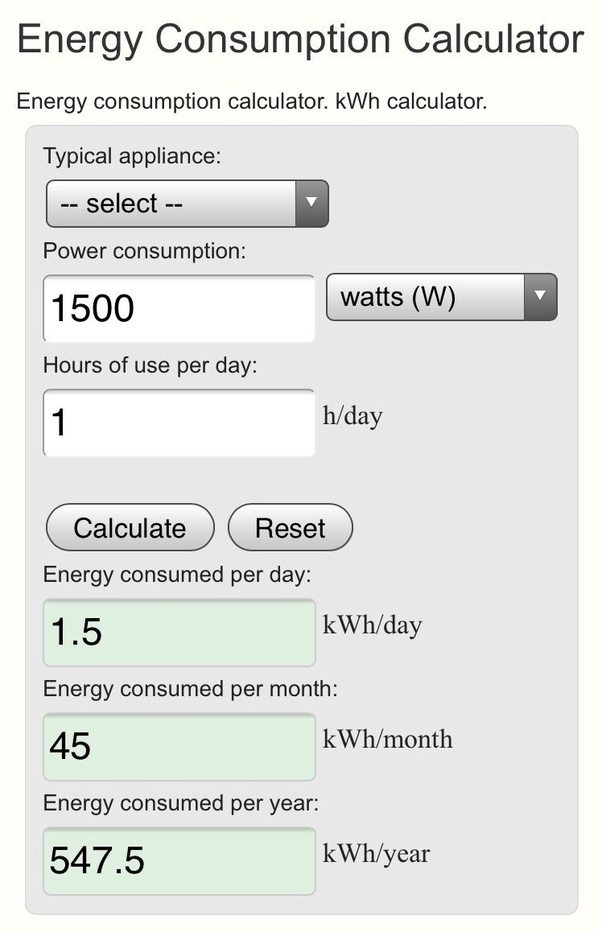Select the energy consumed per day result
The image size is (602, 932).
pyautogui.click(x=179, y=633)
